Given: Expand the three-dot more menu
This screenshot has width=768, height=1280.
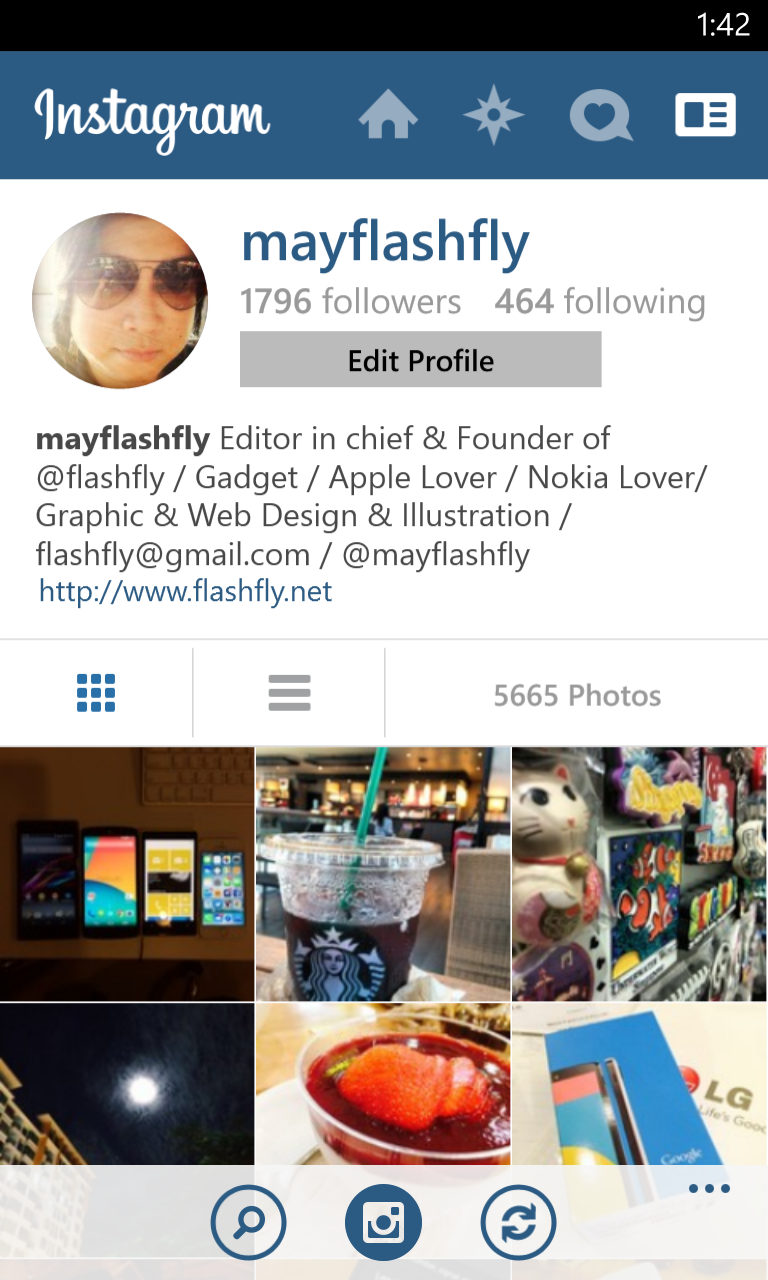Looking at the screenshot, I should coord(709,1189).
